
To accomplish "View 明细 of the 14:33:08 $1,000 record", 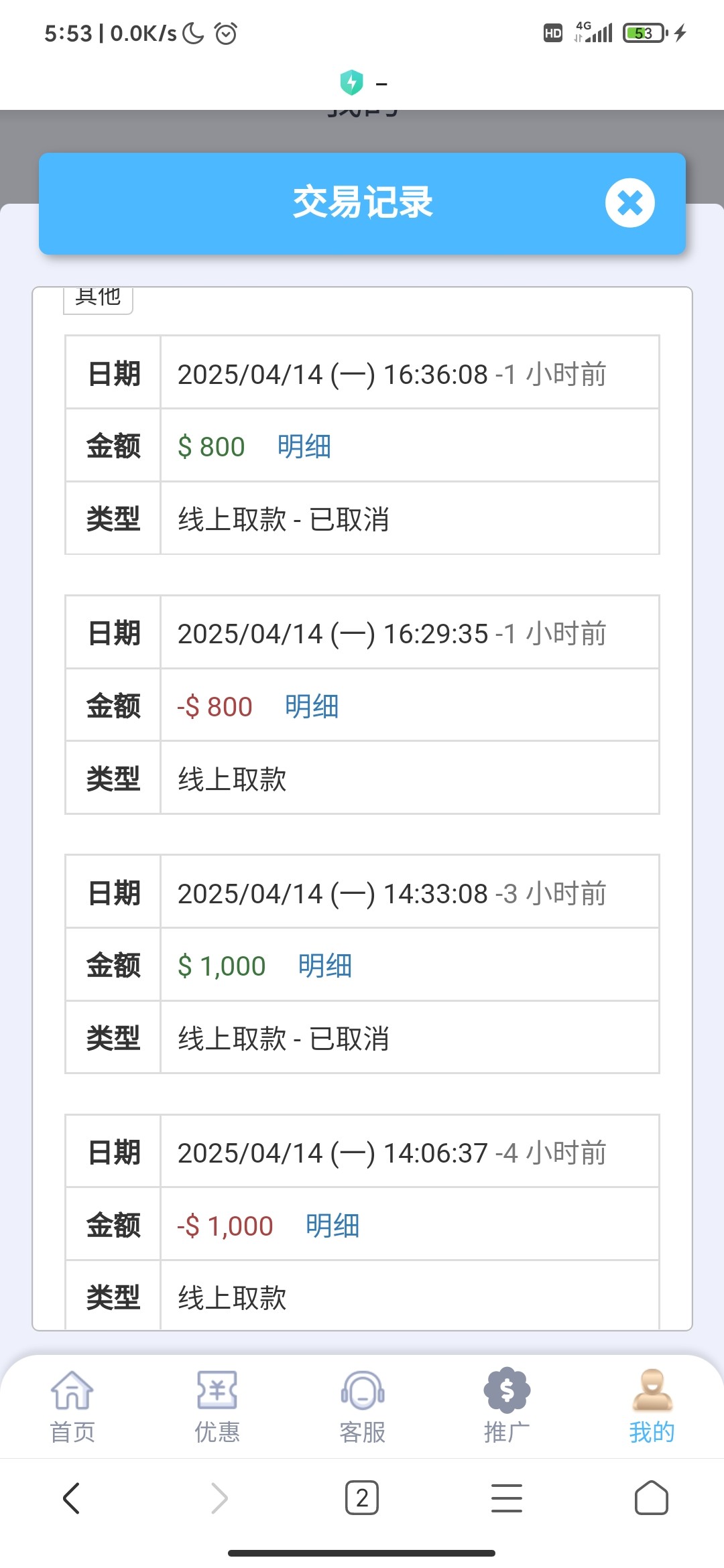I will [x=325, y=966].
